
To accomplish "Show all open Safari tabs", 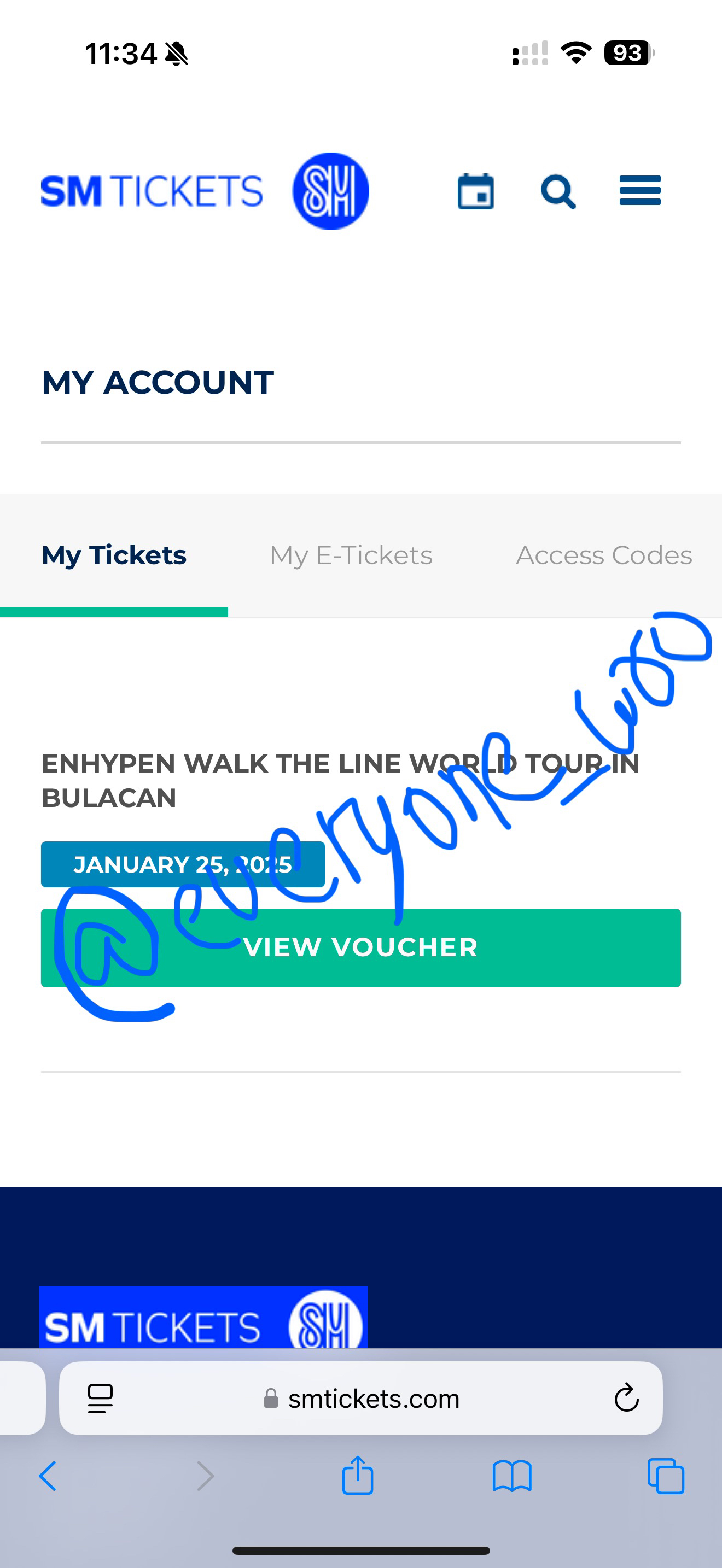I will [666, 1476].
